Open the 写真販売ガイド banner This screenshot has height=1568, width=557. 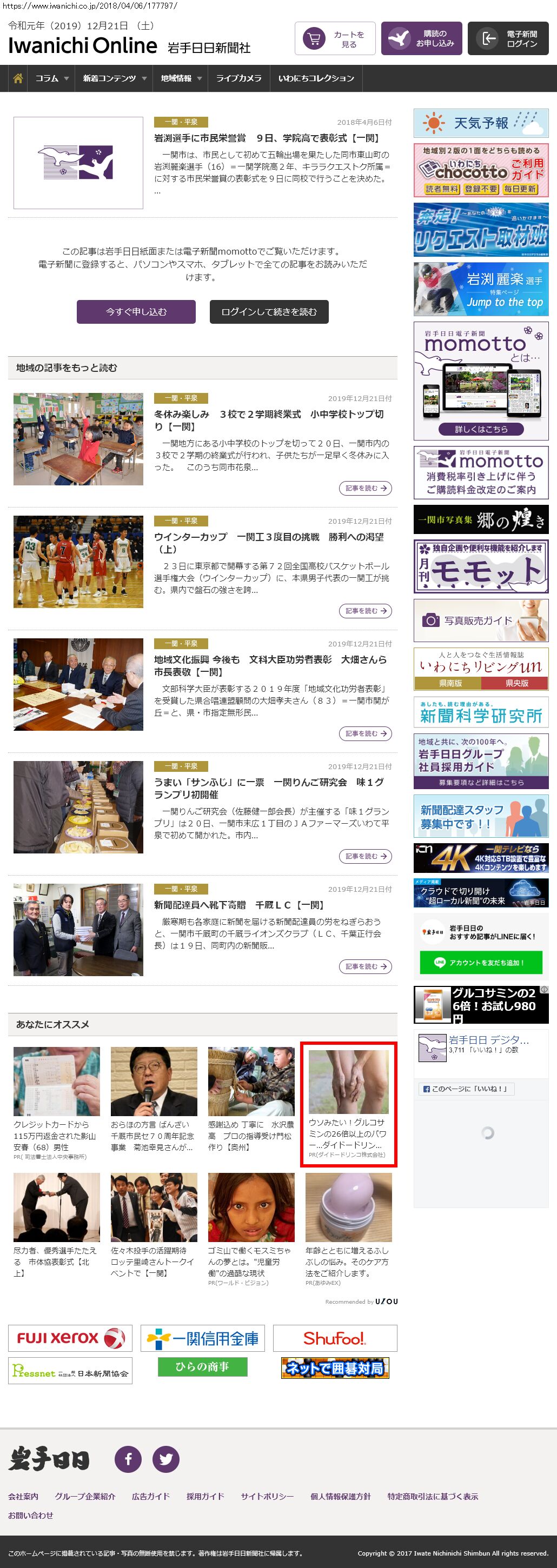481,620
